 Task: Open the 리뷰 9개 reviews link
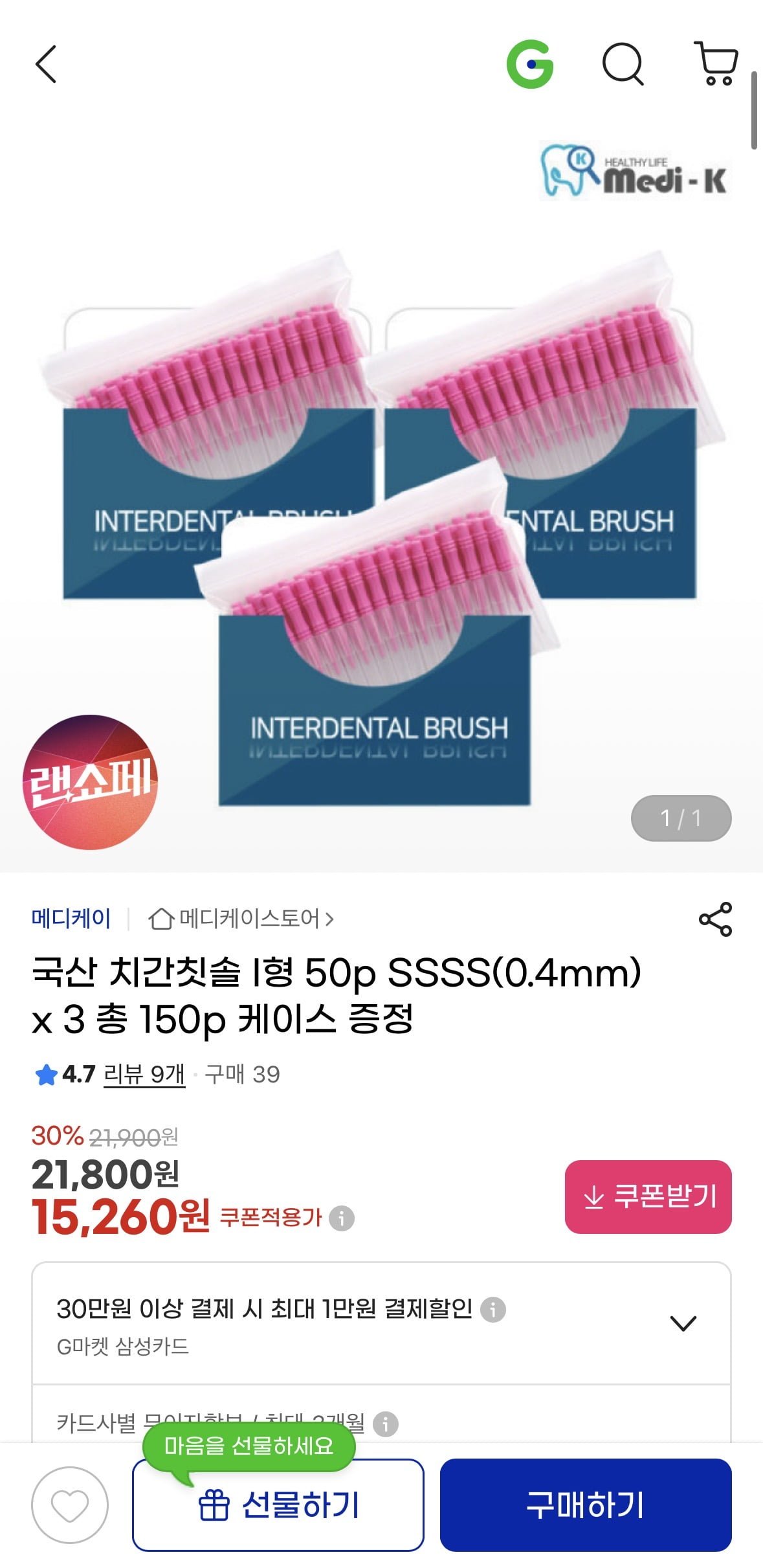tap(144, 1074)
